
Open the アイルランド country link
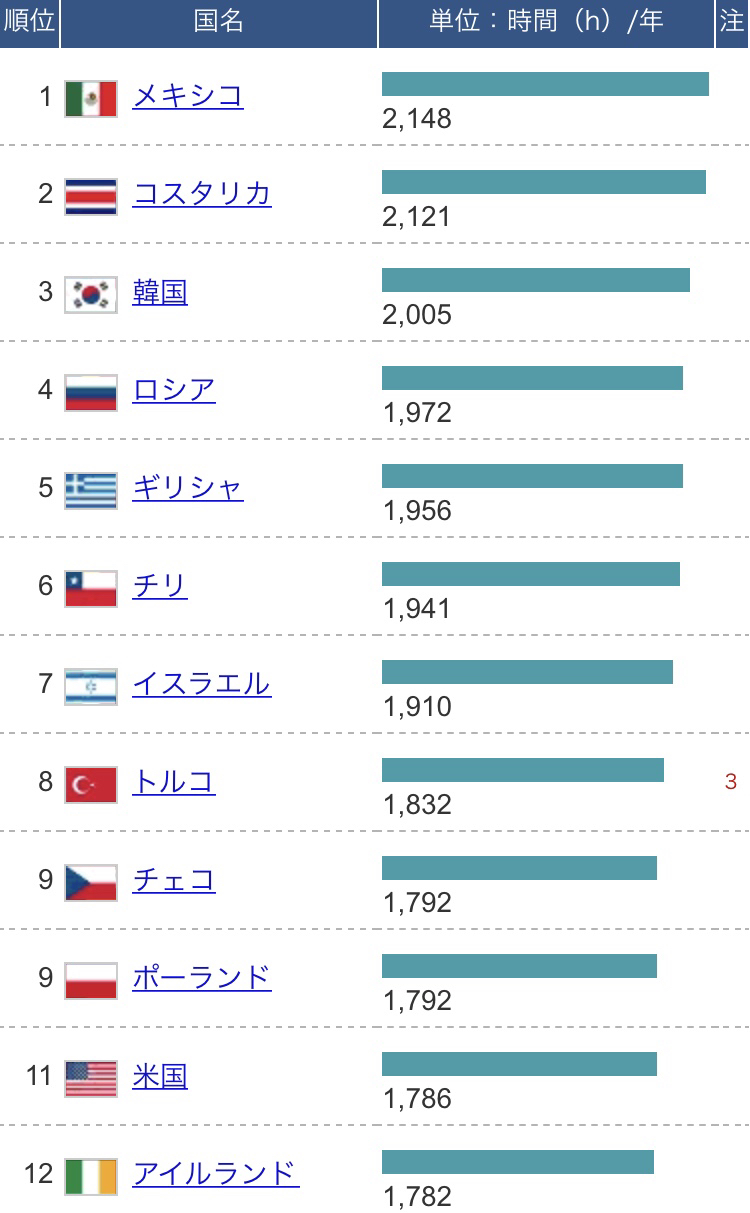point(216,1173)
